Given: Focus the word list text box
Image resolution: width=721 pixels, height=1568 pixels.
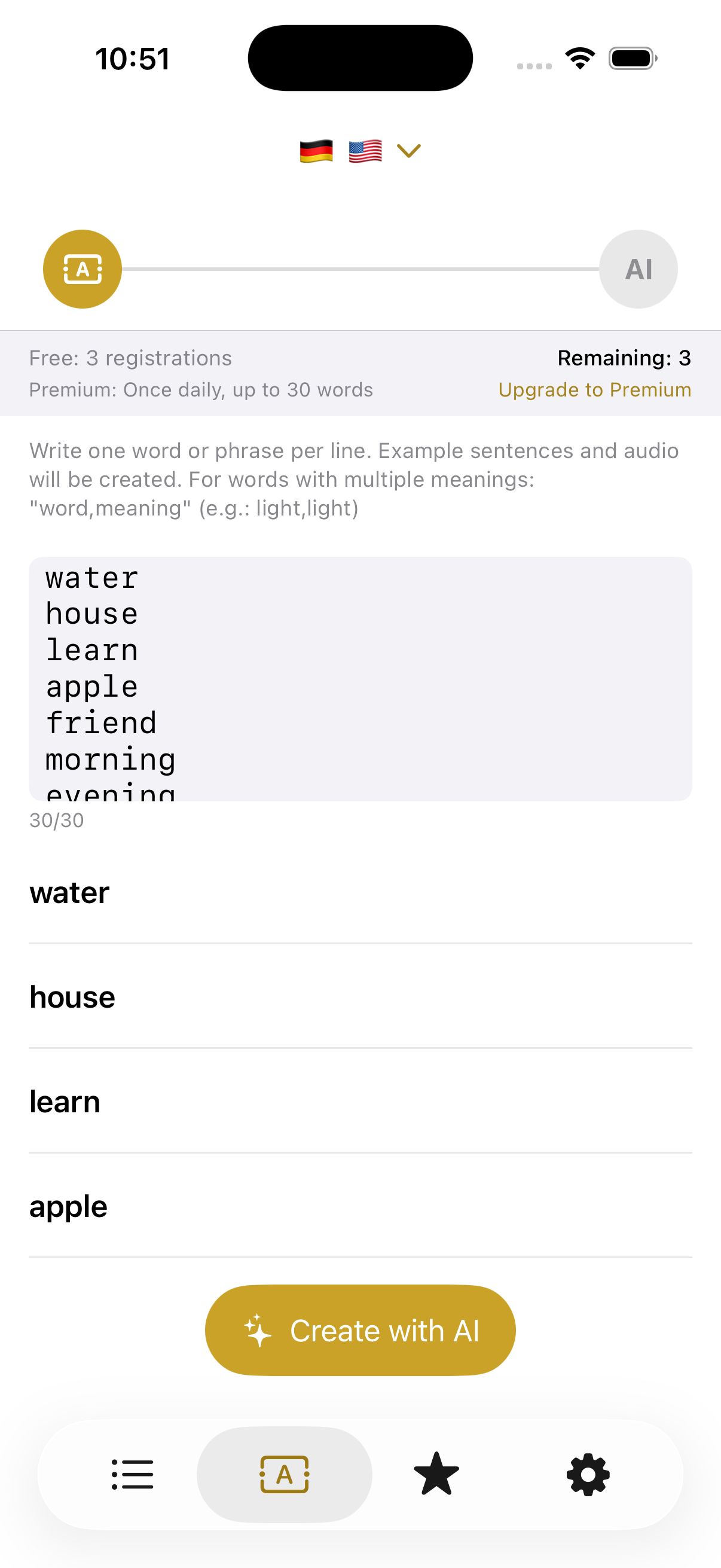Looking at the screenshot, I should tap(360, 678).
